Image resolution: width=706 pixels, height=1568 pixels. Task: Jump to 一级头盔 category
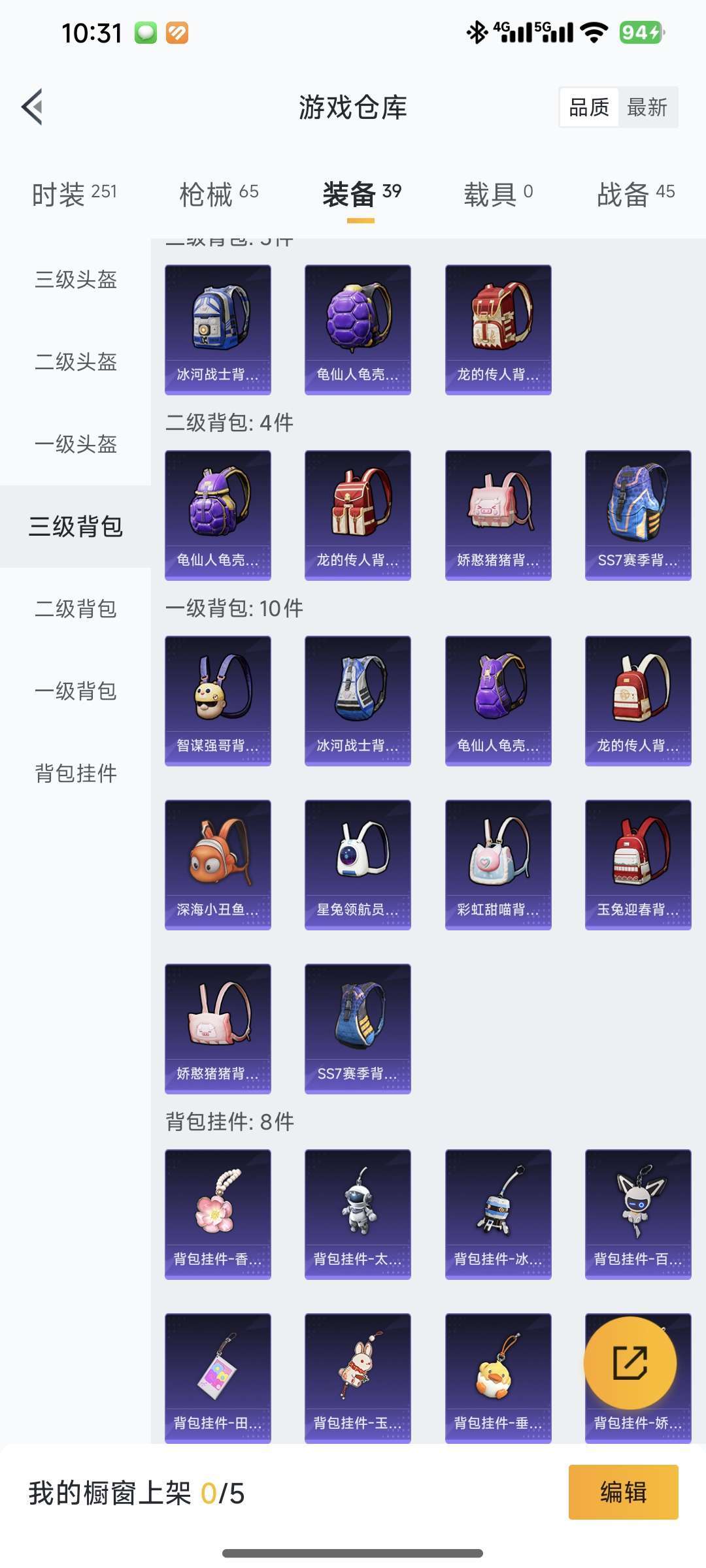point(76,444)
